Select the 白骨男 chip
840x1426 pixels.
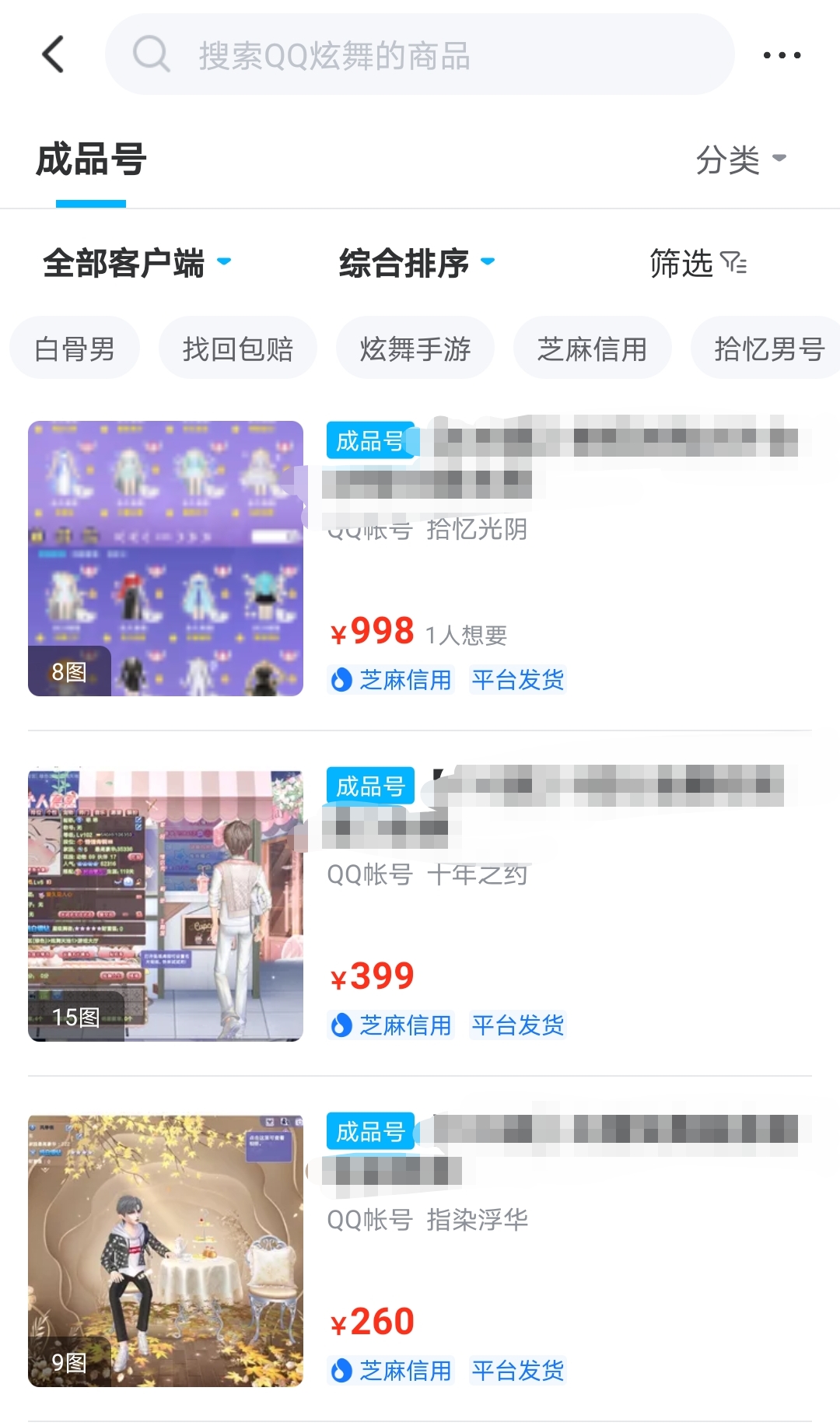click(x=75, y=349)
